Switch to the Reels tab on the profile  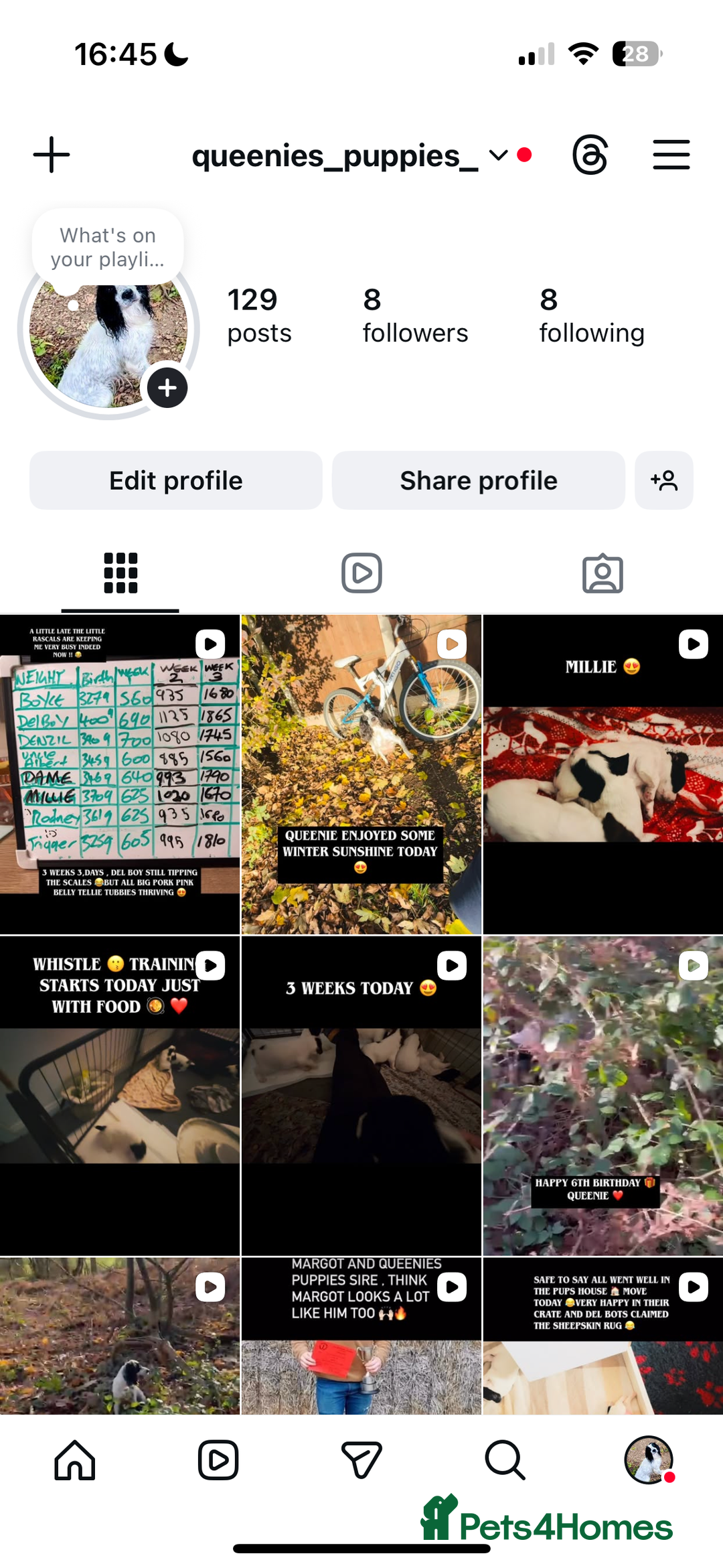pyautogui.click(x=361, y=573)
